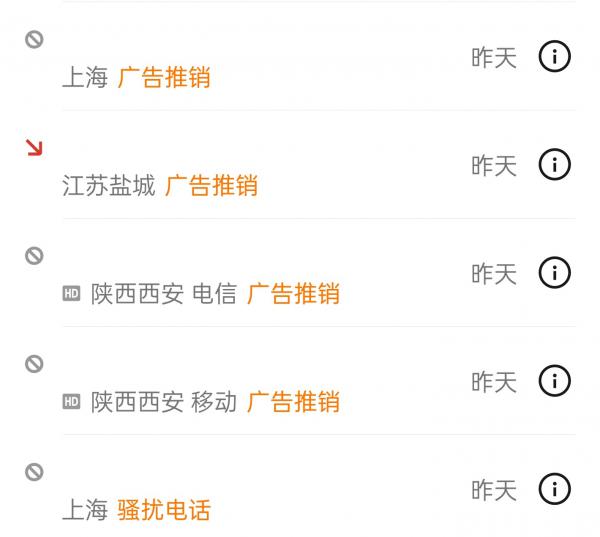Open details icon for 江苏盐城 call
Image resolution: width=600 pixels, height=537 pixels.
(554, 165)
